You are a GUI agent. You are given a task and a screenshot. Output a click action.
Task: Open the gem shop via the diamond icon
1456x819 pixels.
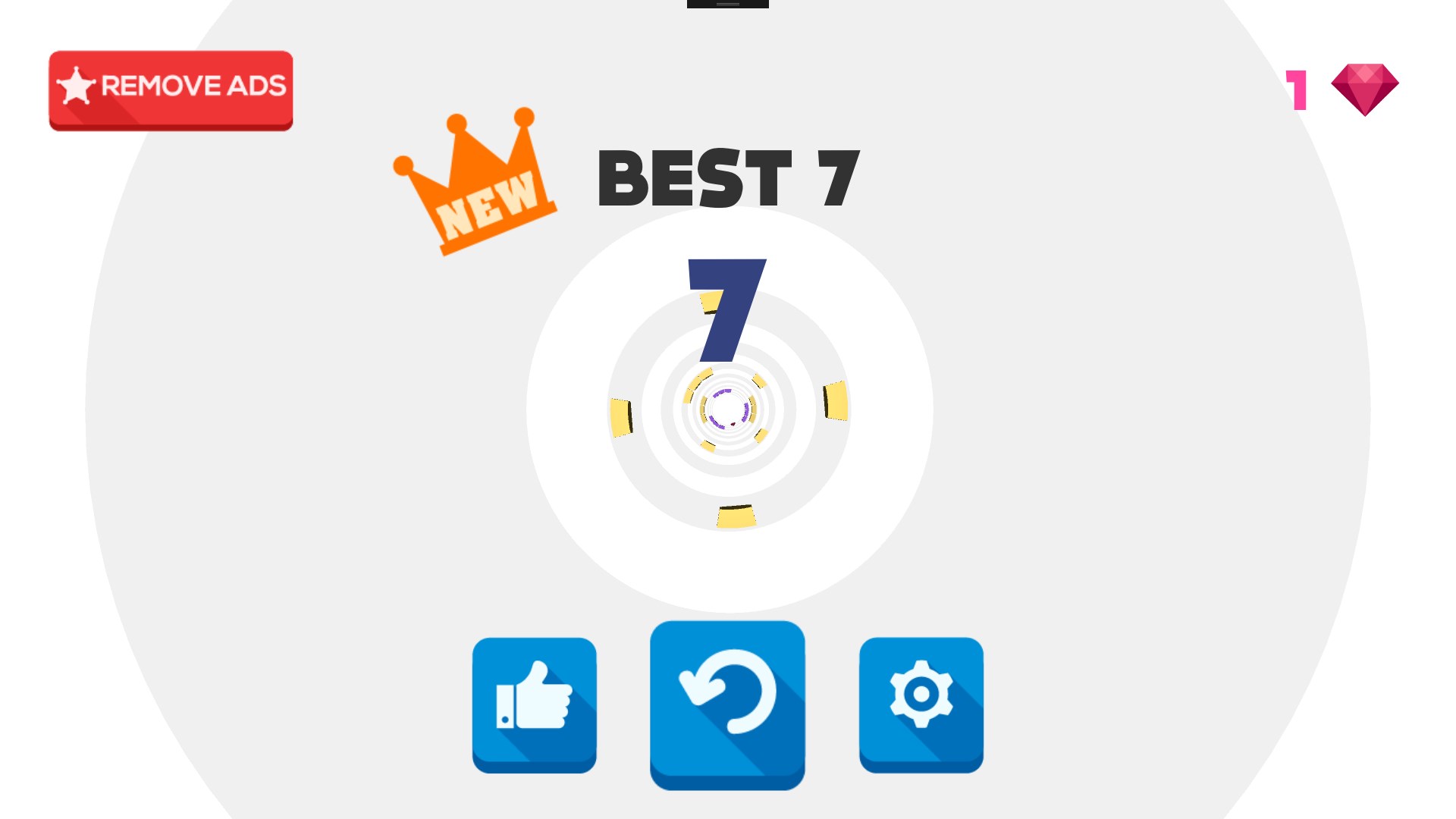click(1364, 89)
